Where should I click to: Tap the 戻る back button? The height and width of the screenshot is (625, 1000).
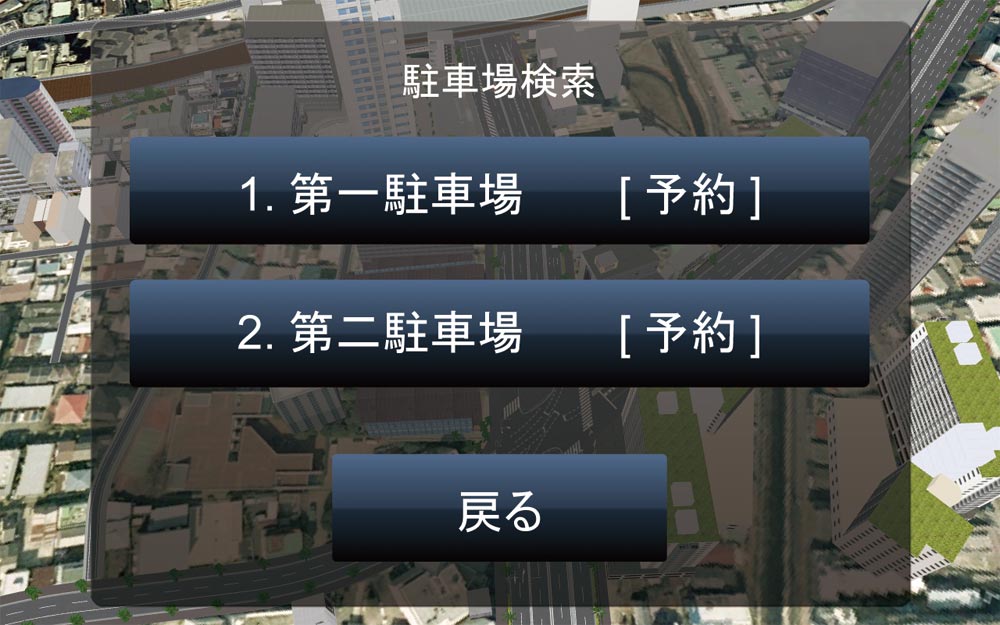(499, 509)
